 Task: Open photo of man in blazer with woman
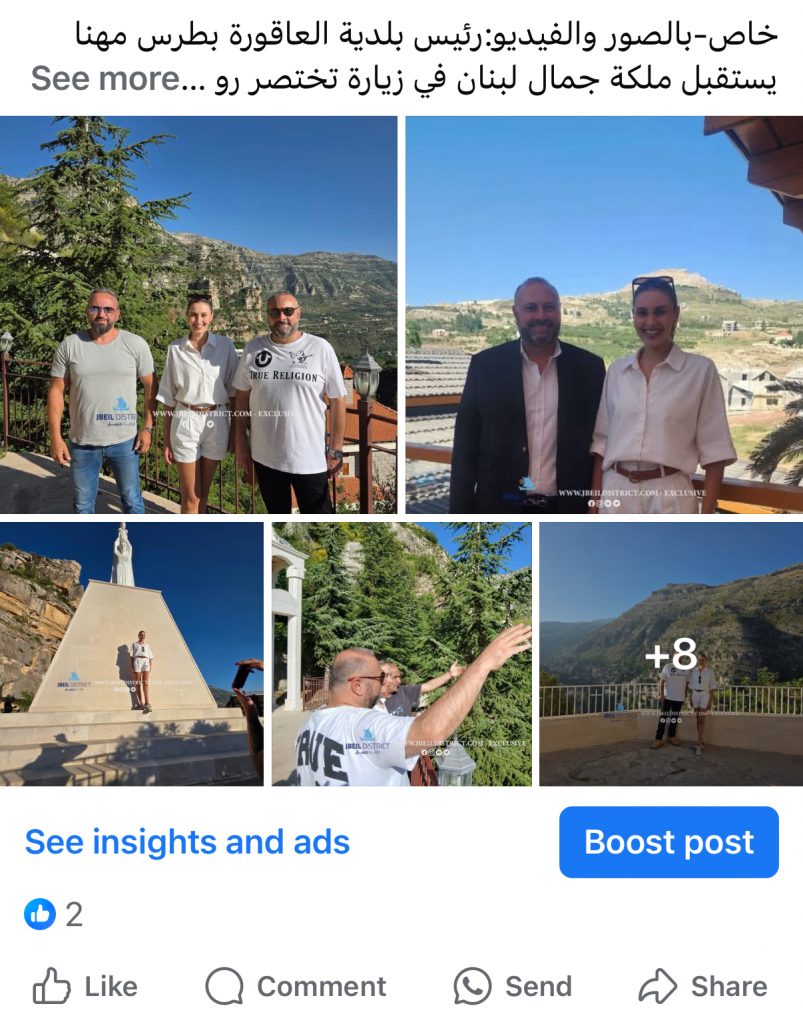tap(603, 315)
